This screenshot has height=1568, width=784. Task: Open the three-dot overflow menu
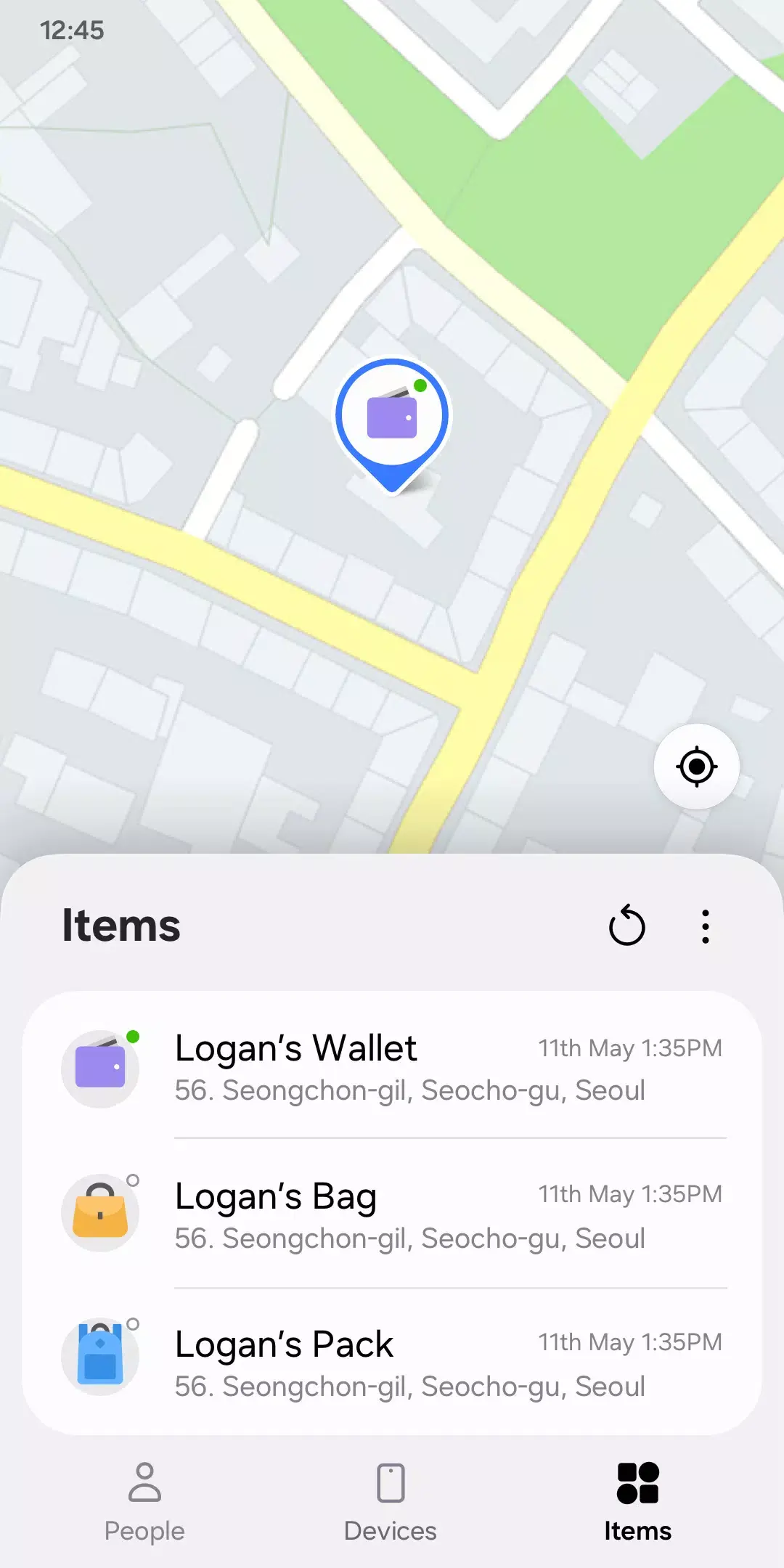pyautogui.click(x=705, y=926)
